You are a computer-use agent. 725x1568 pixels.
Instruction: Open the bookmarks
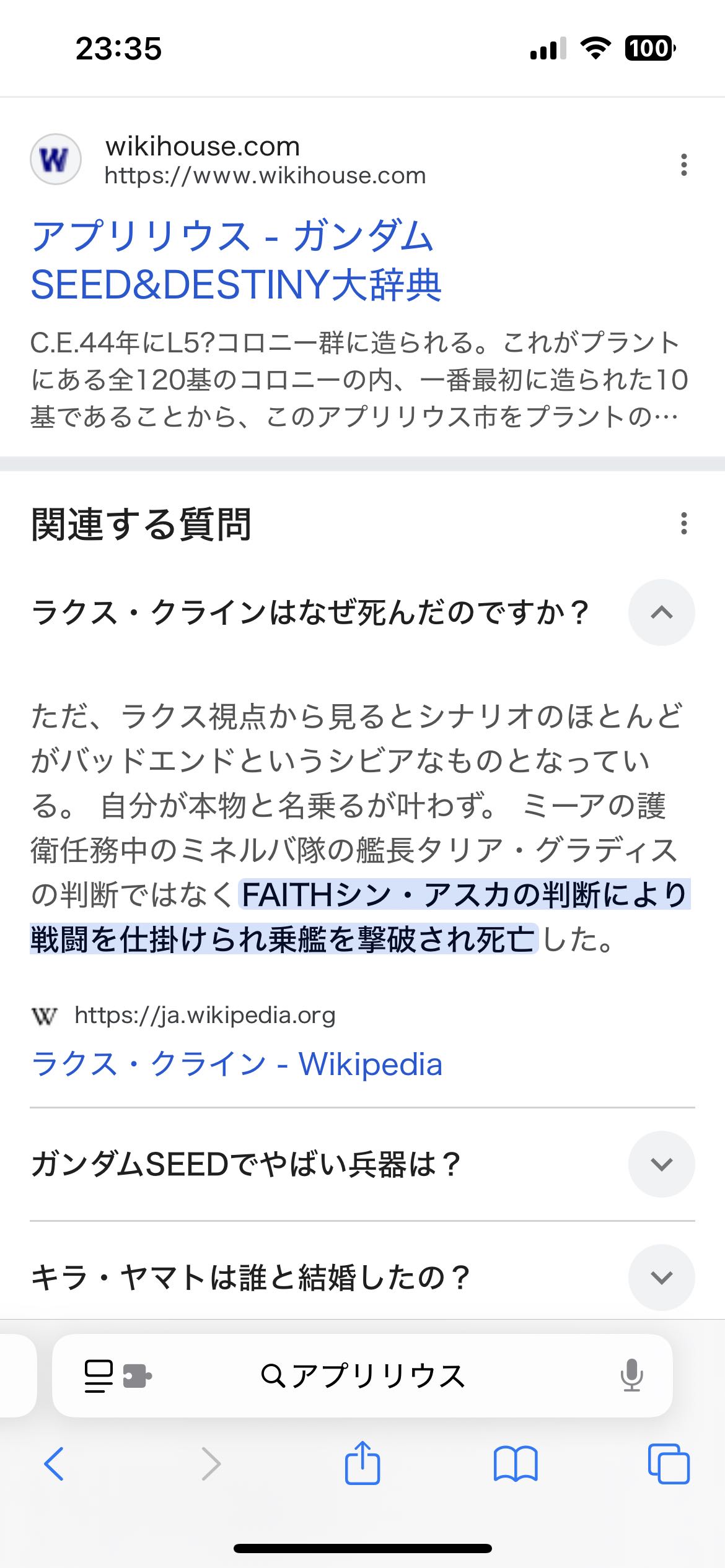pos(516,1464)
